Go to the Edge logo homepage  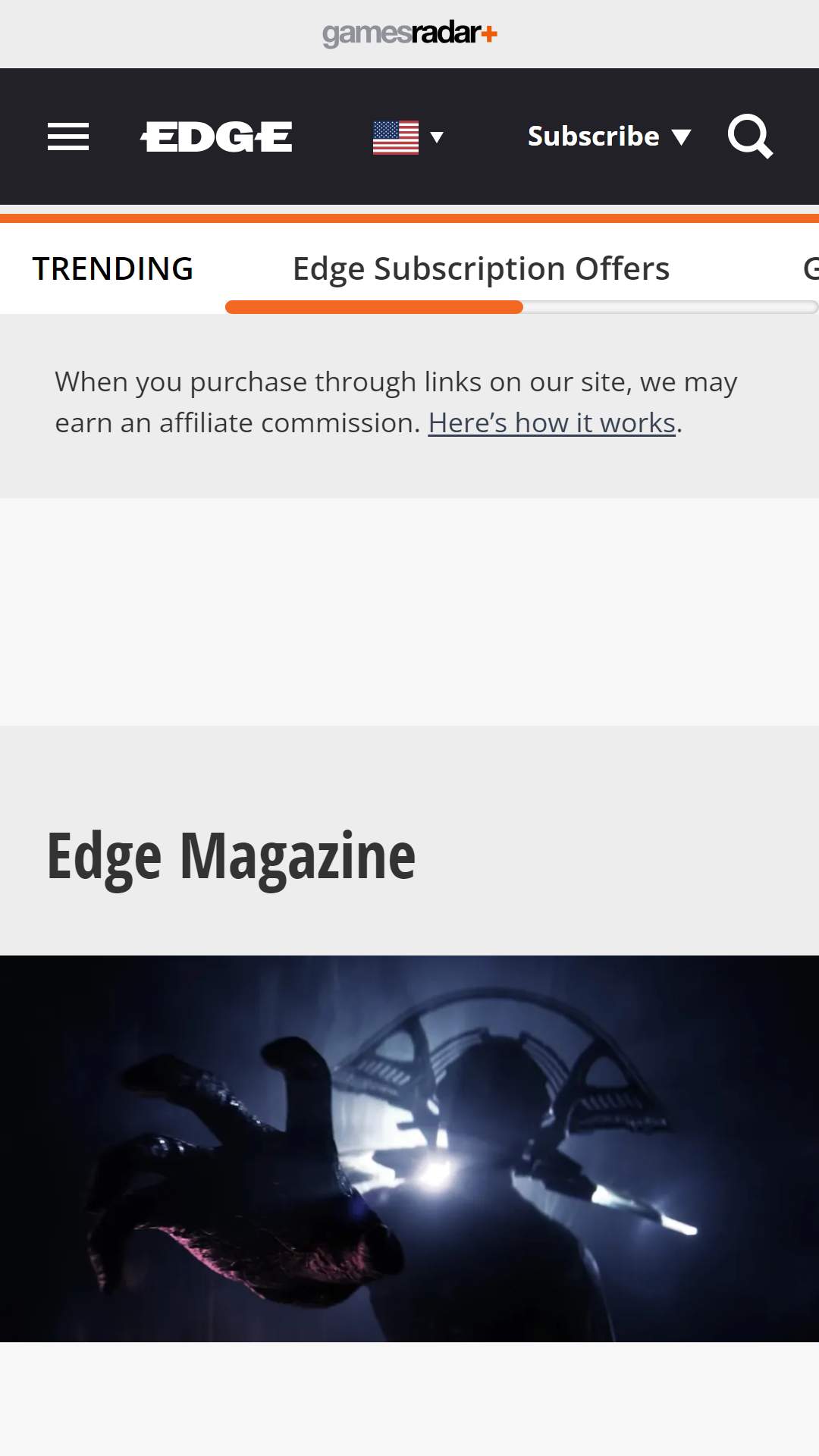(x=216, y=137)
